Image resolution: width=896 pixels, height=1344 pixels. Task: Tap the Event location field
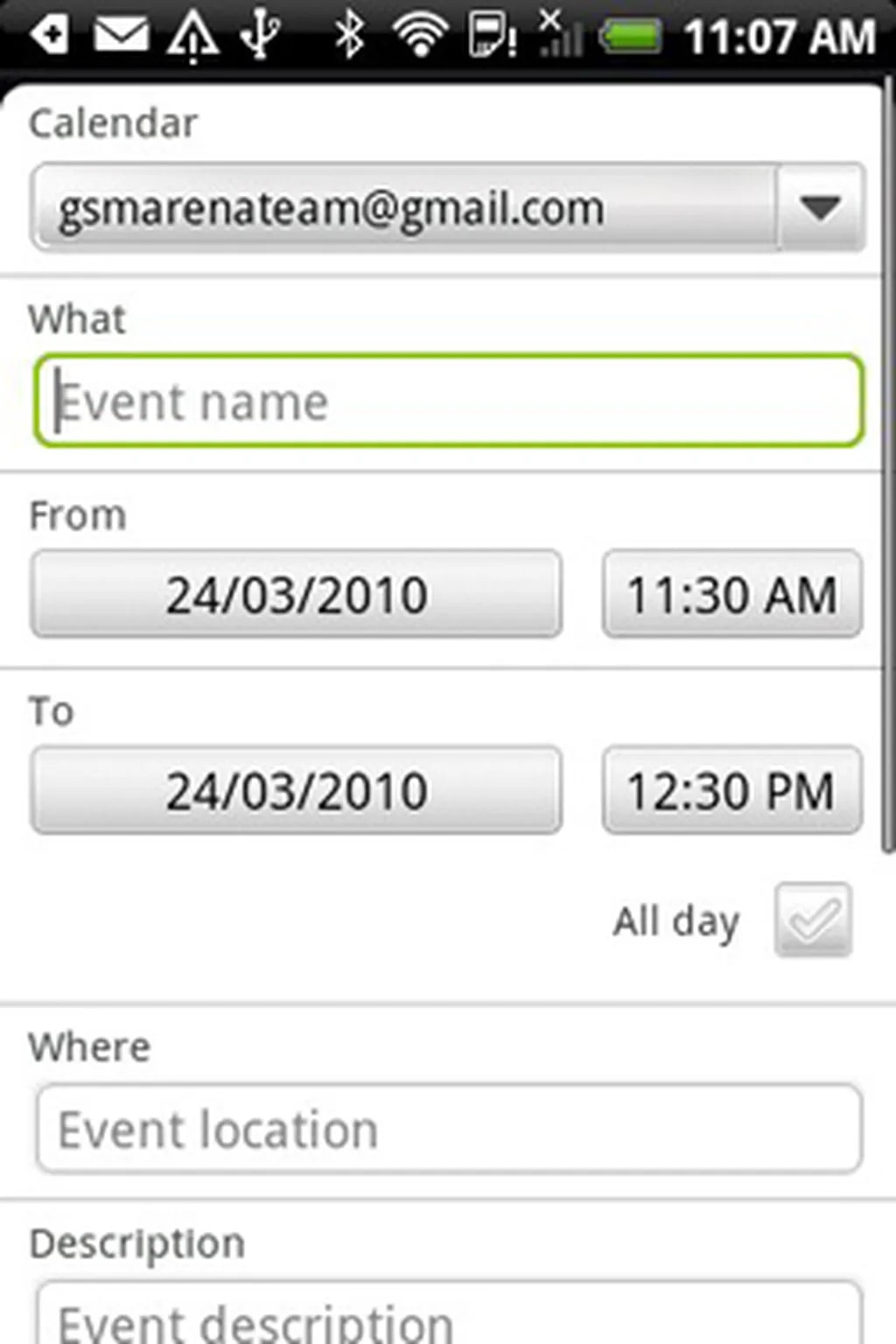tap(448, 1129)
